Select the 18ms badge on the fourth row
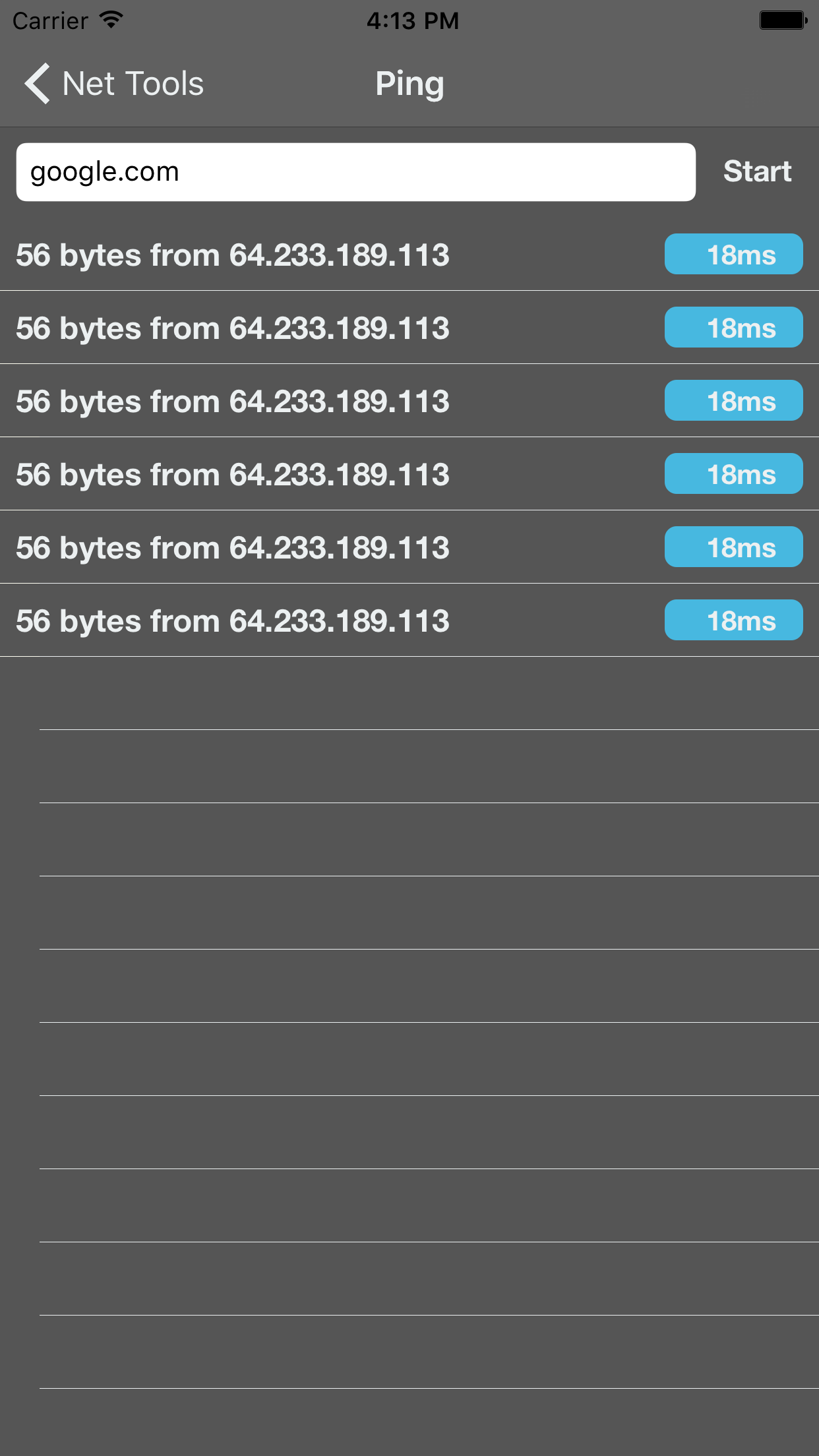The height and width of the screenshot is (1456, 819). [733, 473]
